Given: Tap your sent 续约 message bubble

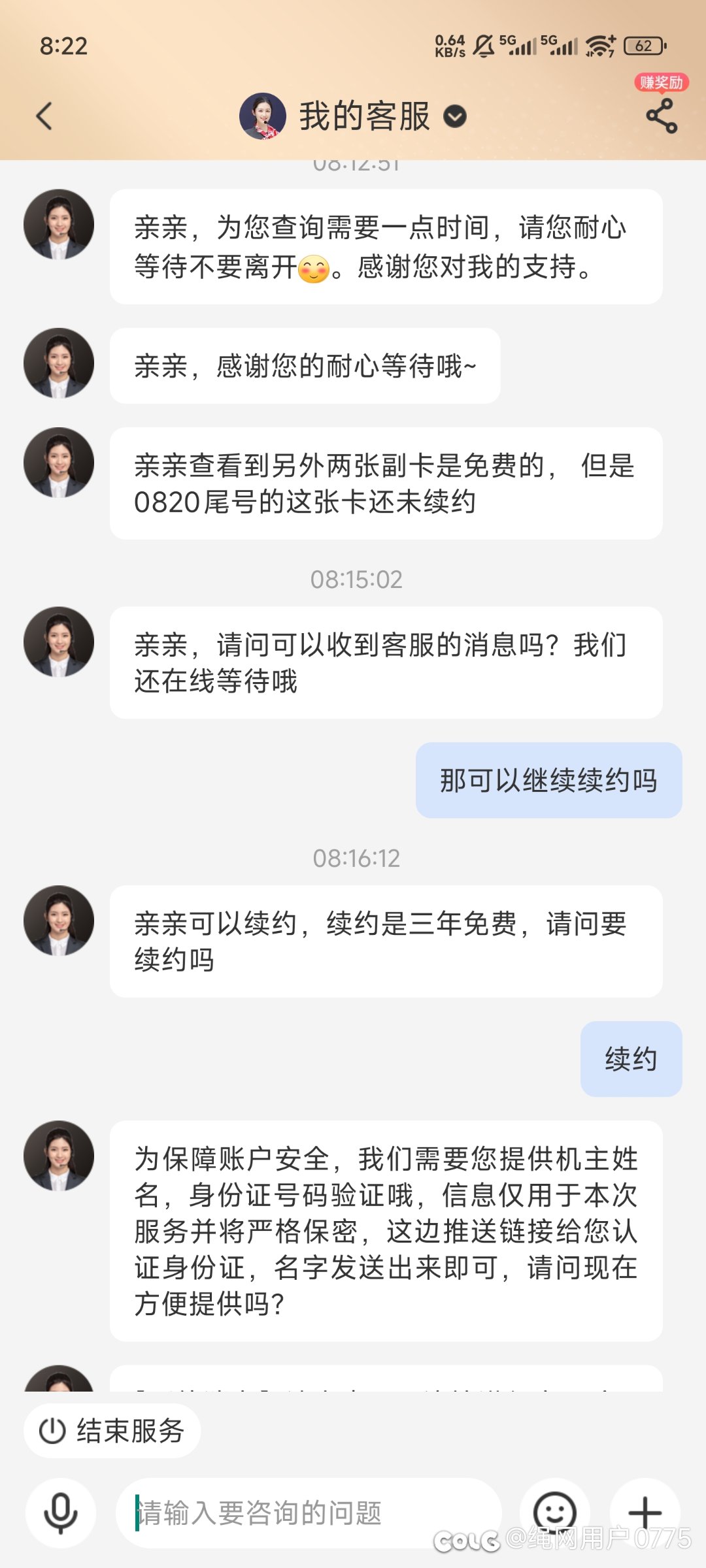Looking at the screenshot, I should pos(630,1058).
